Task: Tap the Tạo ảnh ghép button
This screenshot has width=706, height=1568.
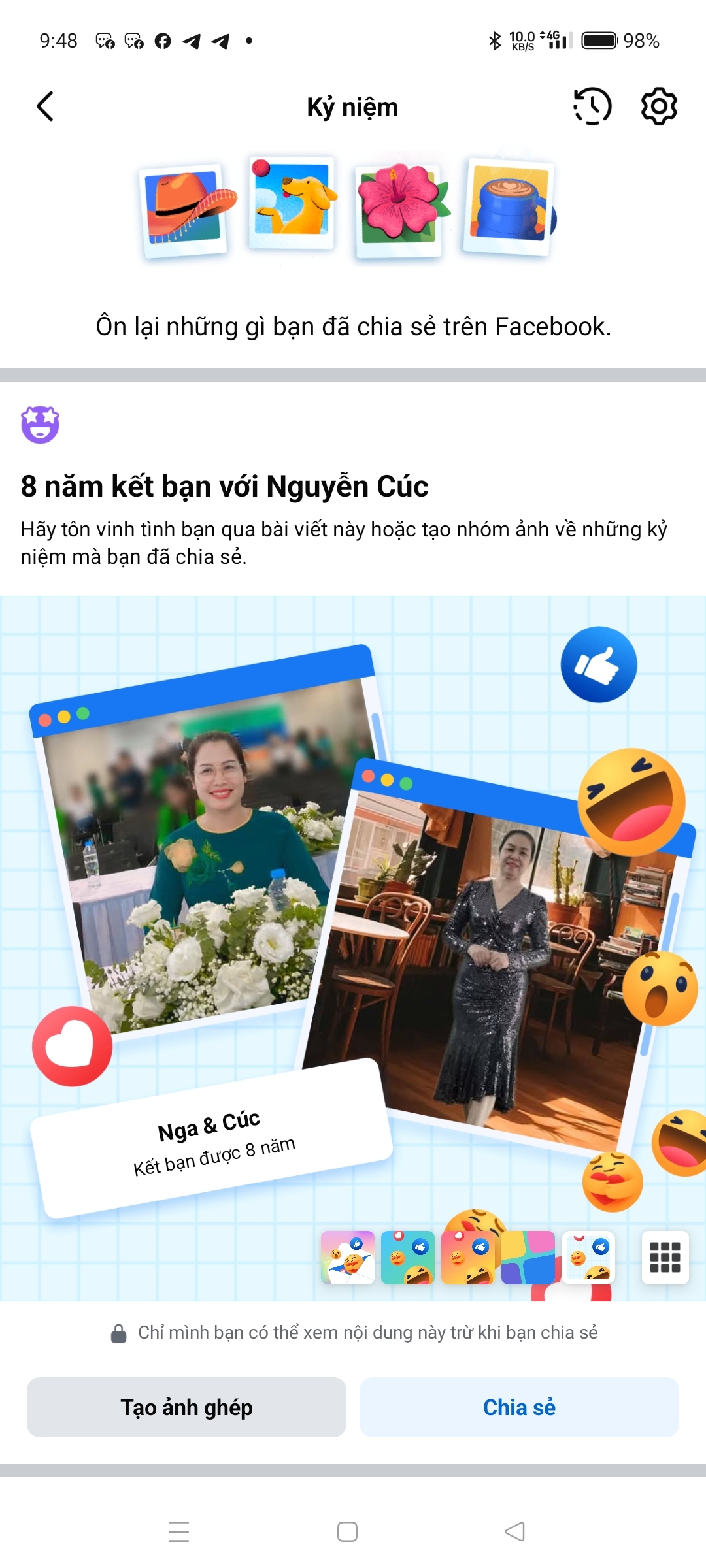Action: pyautogui.click(x=186, y=1407)
